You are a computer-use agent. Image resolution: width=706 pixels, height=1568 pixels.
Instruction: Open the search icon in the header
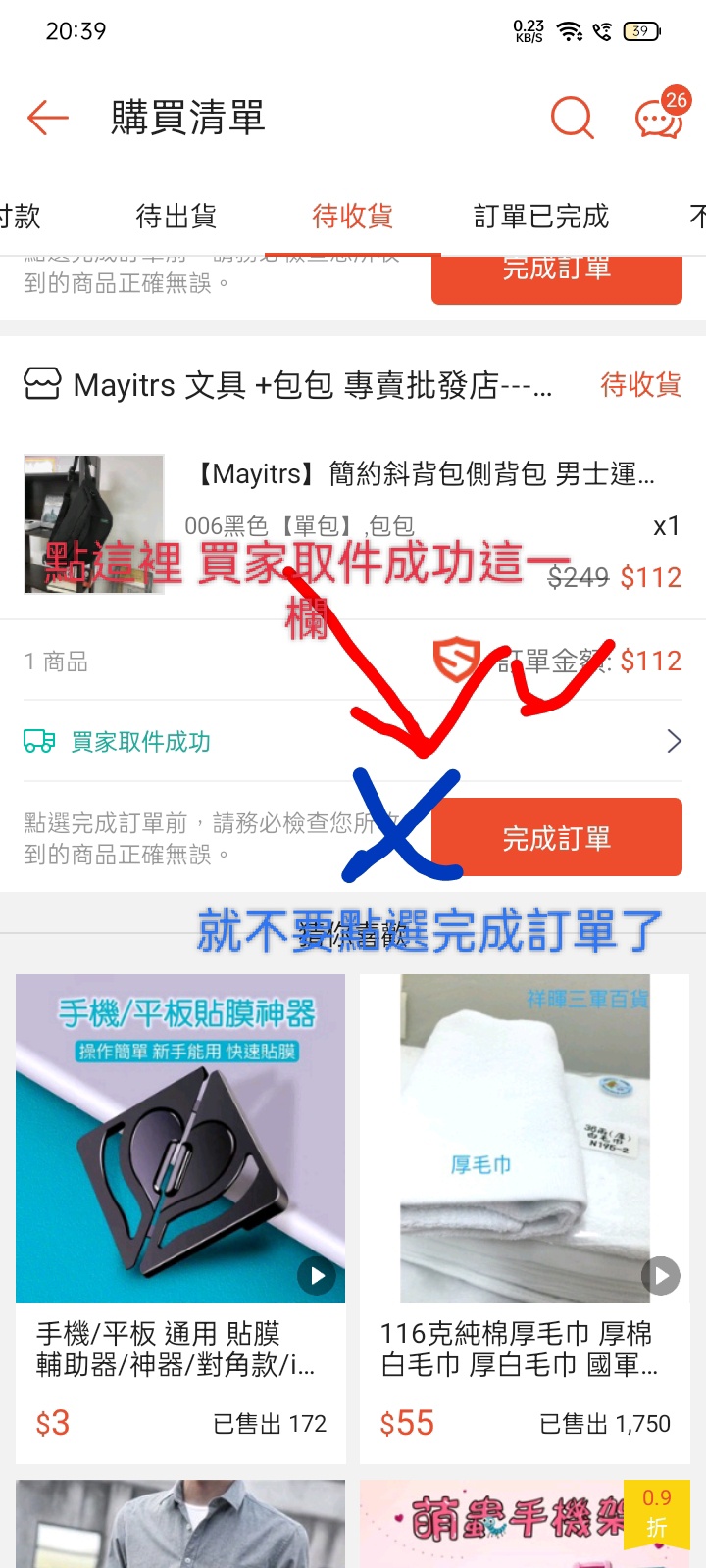(572, 119)
